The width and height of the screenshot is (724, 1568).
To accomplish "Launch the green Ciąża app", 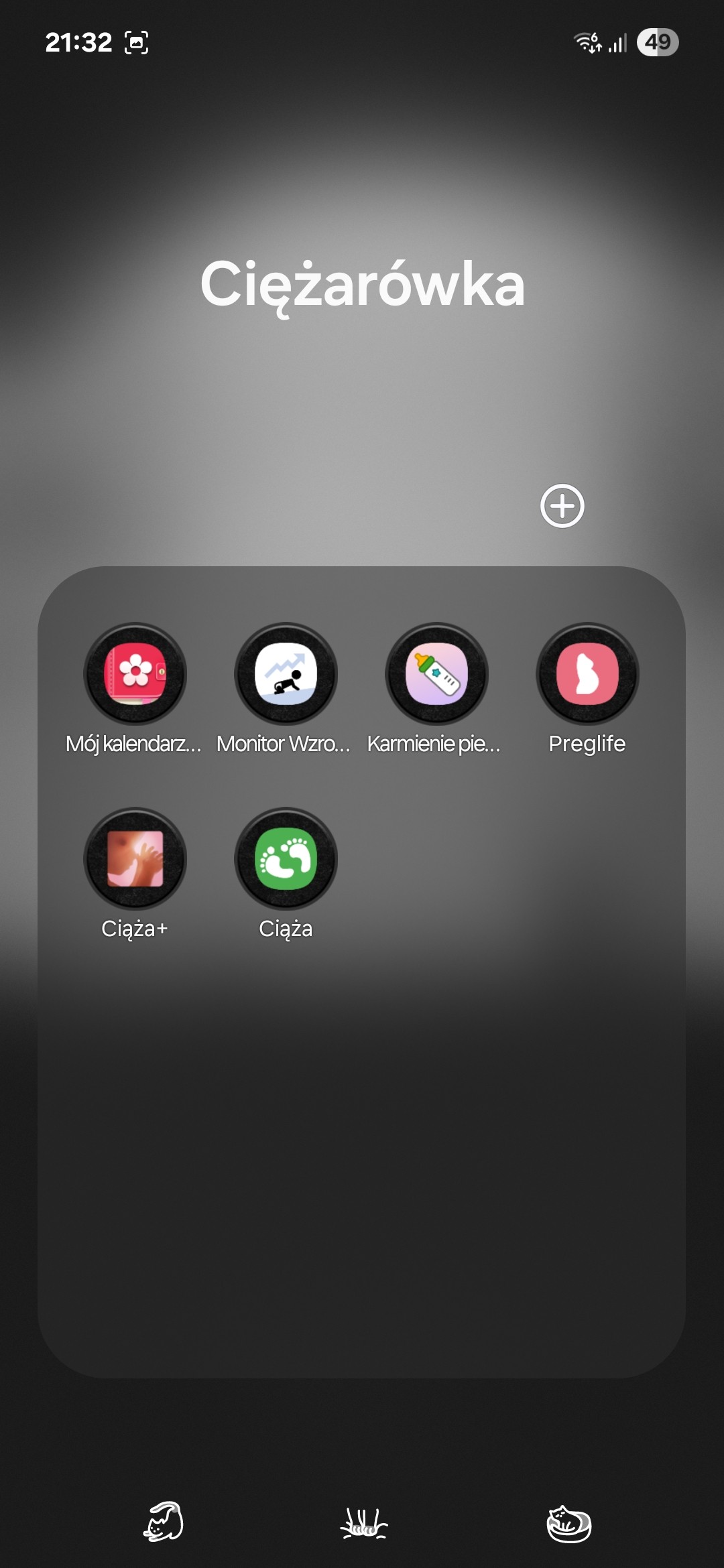I will pyautogui.click(x=286, y=858).
